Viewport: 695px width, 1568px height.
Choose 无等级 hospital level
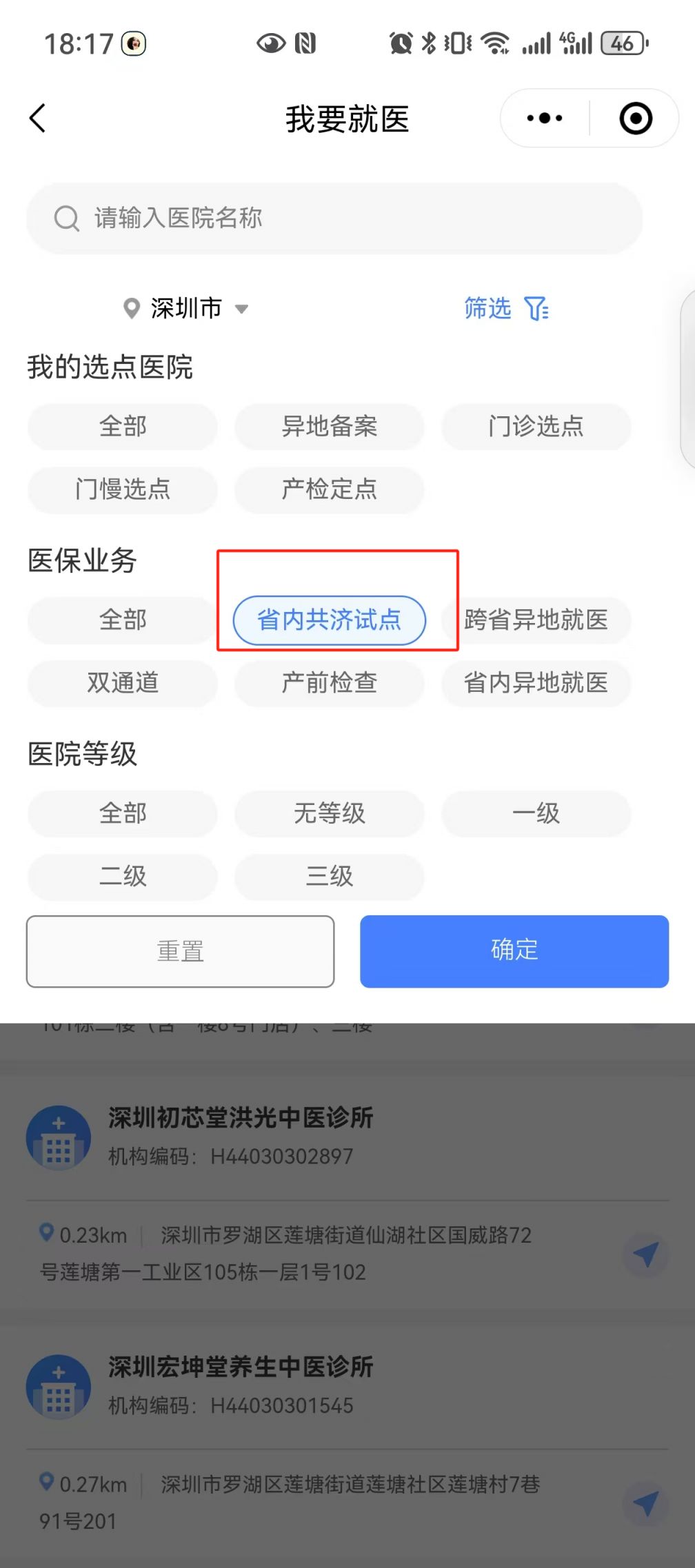tap(329, 814)
